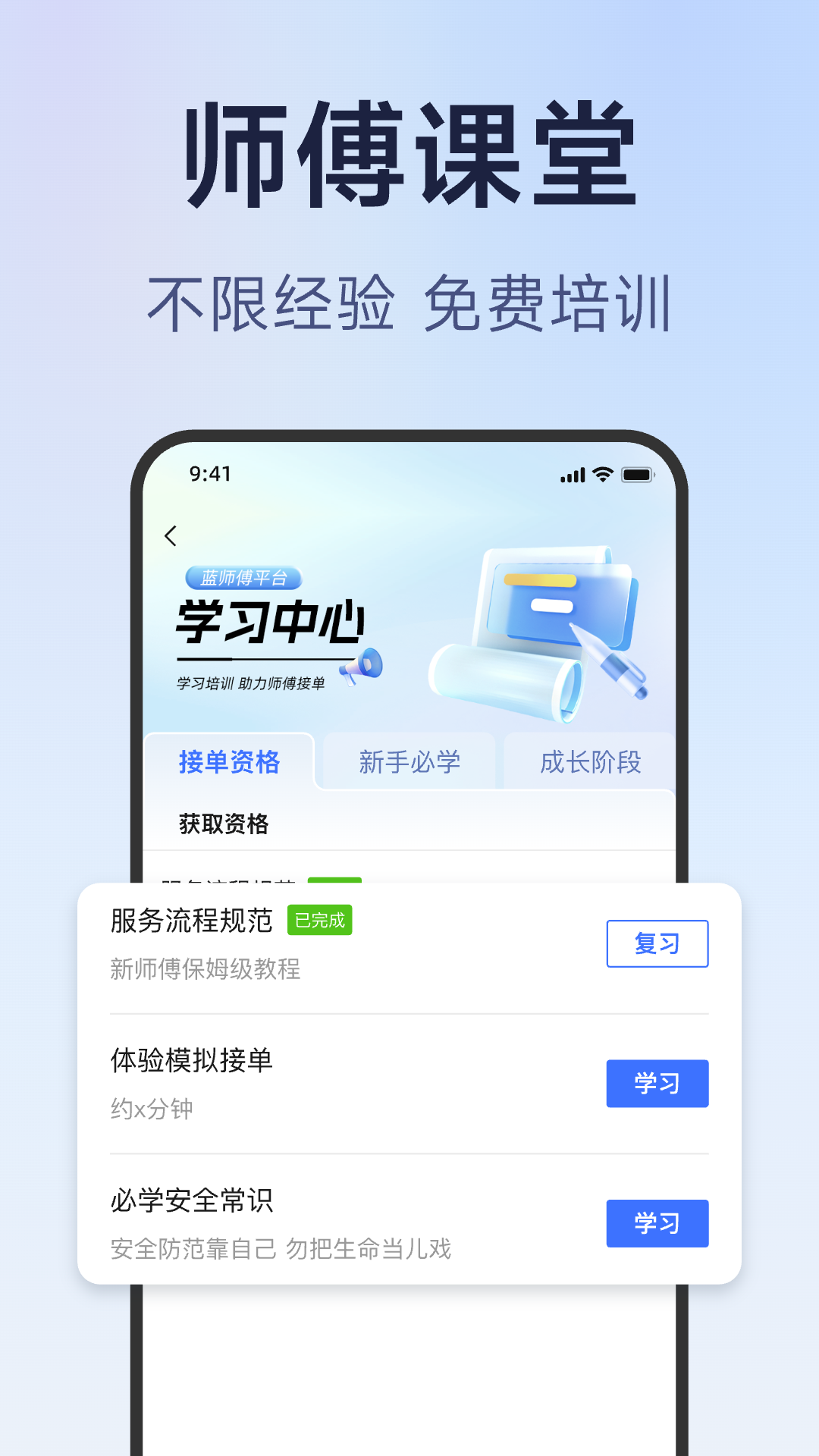Viewport: 819px width, 1456px height.
Task: Switch to the 接单资格 tab
Action: (227, 764)
